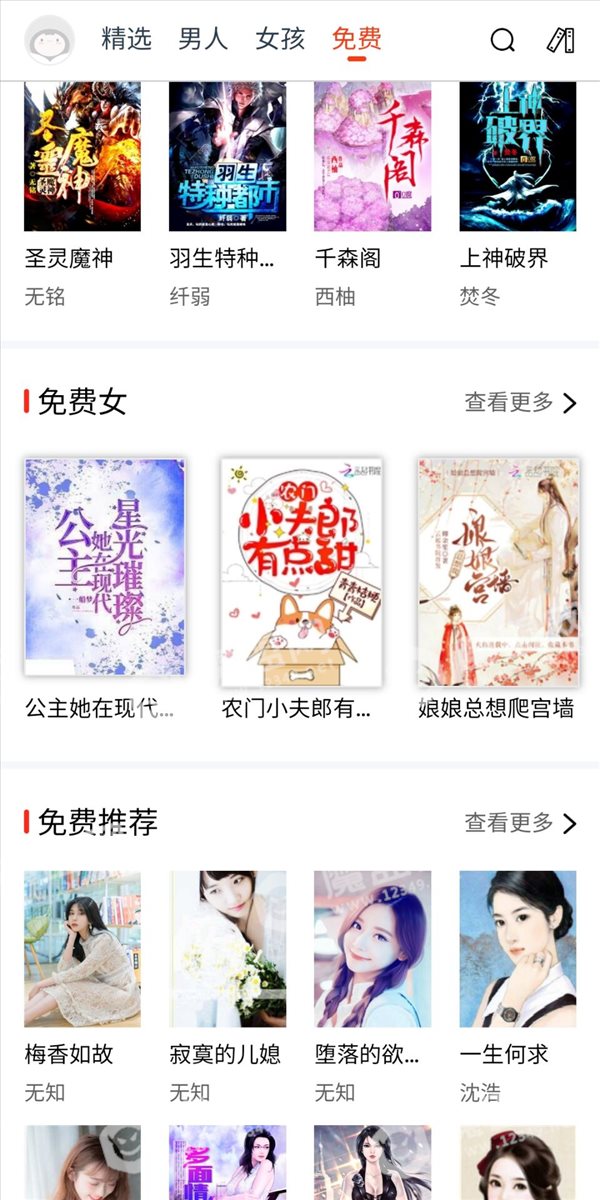
Task: View more in the 免费推荐 section
Action: click(521, 823)
